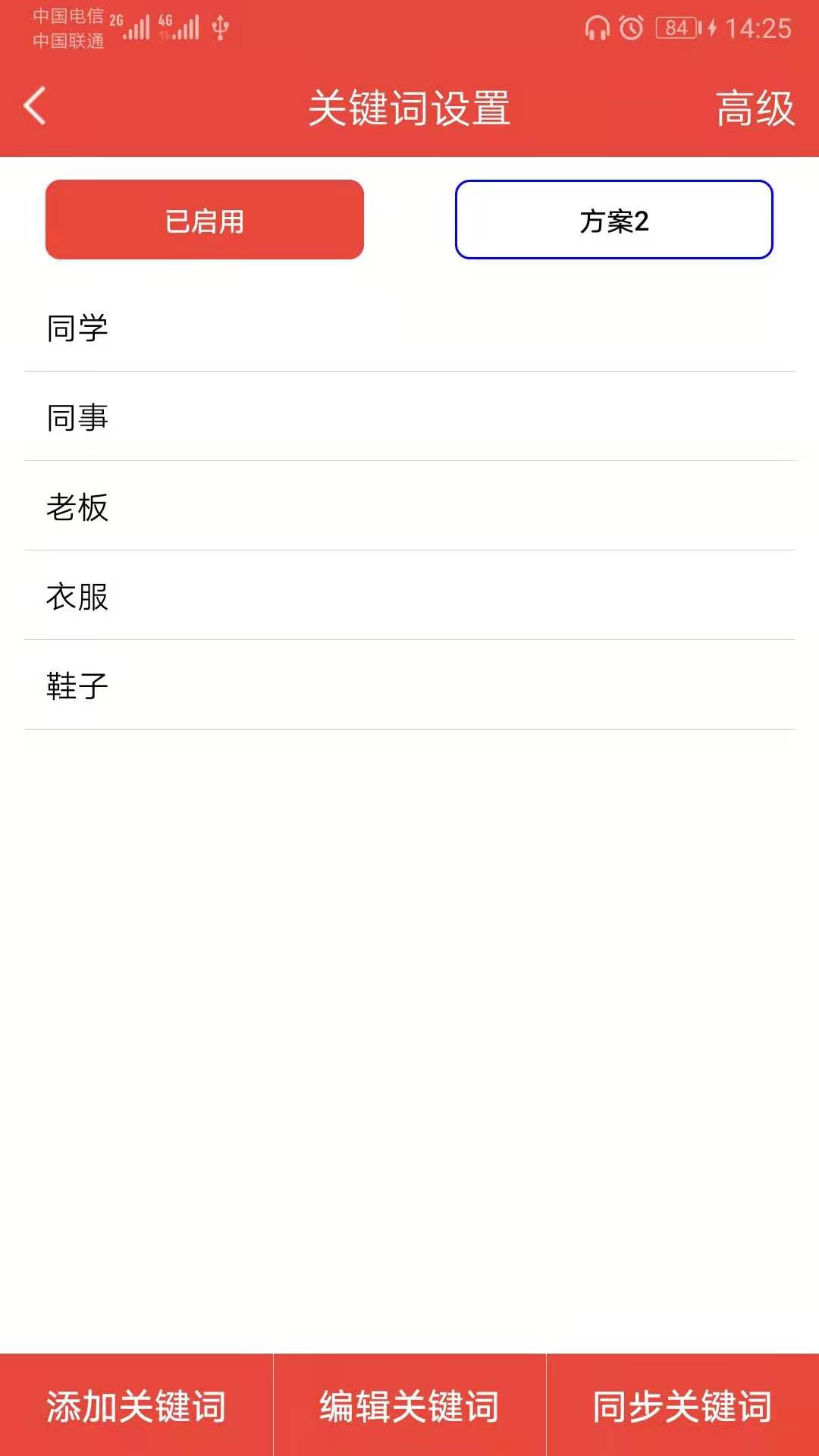Viewport: 819px width, 1456px height.
Task: Tap the battery indicator showing 84
Action: coord(673,27)
